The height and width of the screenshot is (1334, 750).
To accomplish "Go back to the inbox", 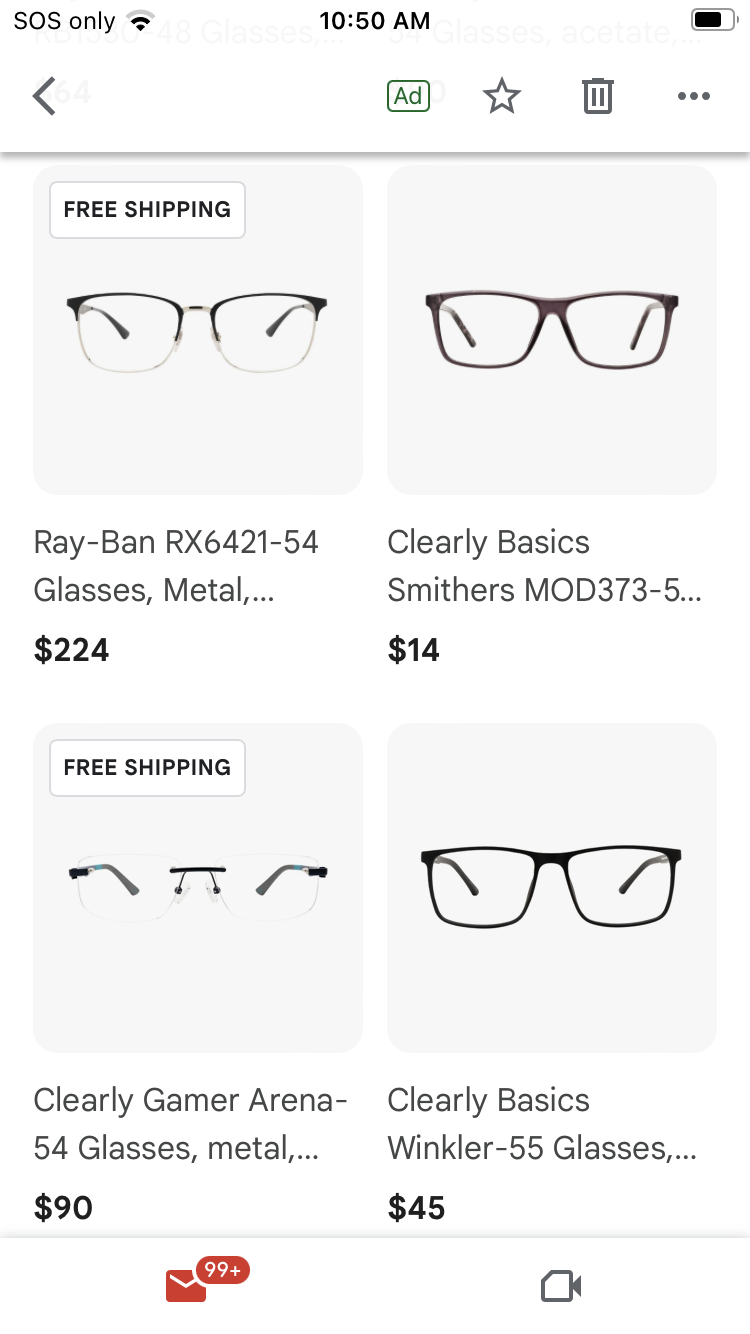I will (45, 97).
